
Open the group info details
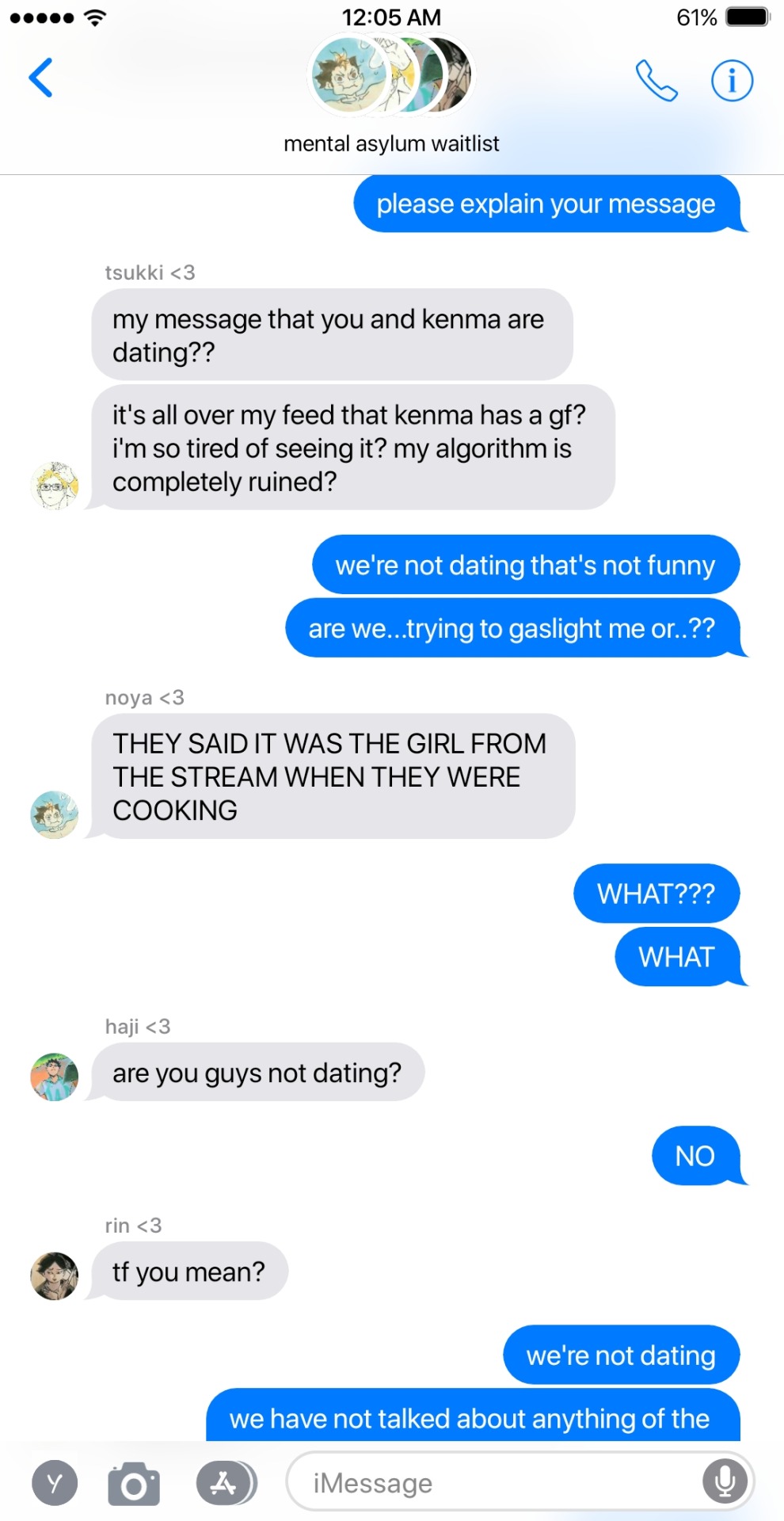pos(732,81)
